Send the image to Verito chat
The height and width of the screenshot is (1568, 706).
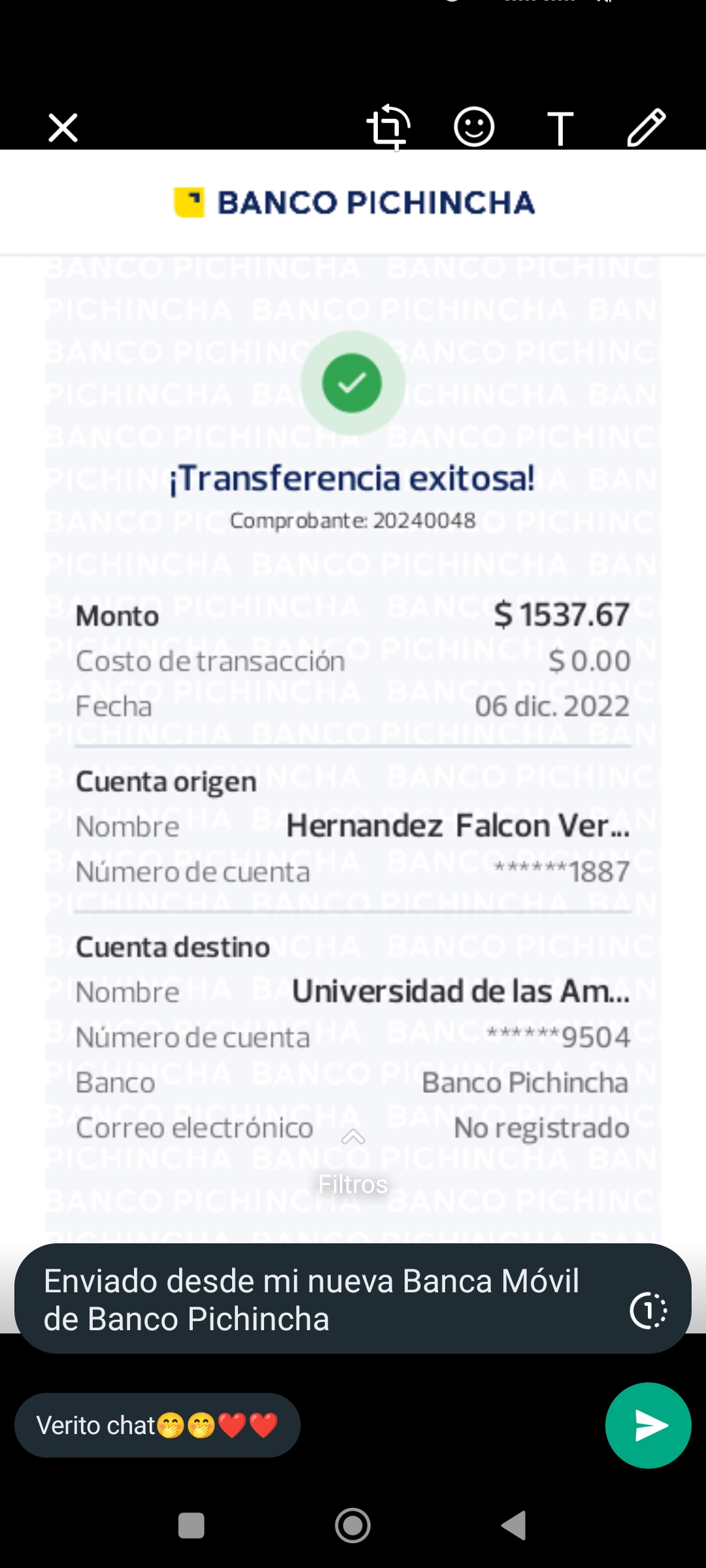click(648, 1425)
